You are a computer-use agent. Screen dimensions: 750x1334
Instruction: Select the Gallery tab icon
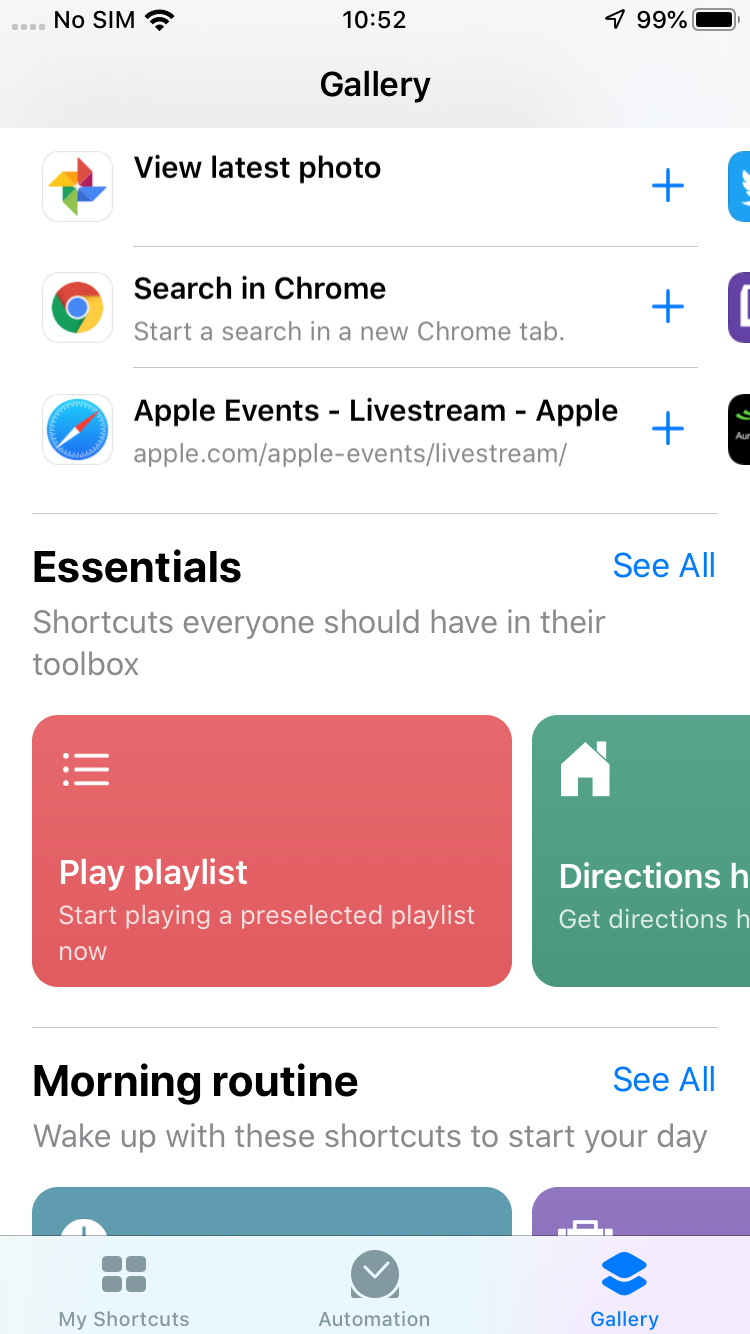[x=623, y=1273]
